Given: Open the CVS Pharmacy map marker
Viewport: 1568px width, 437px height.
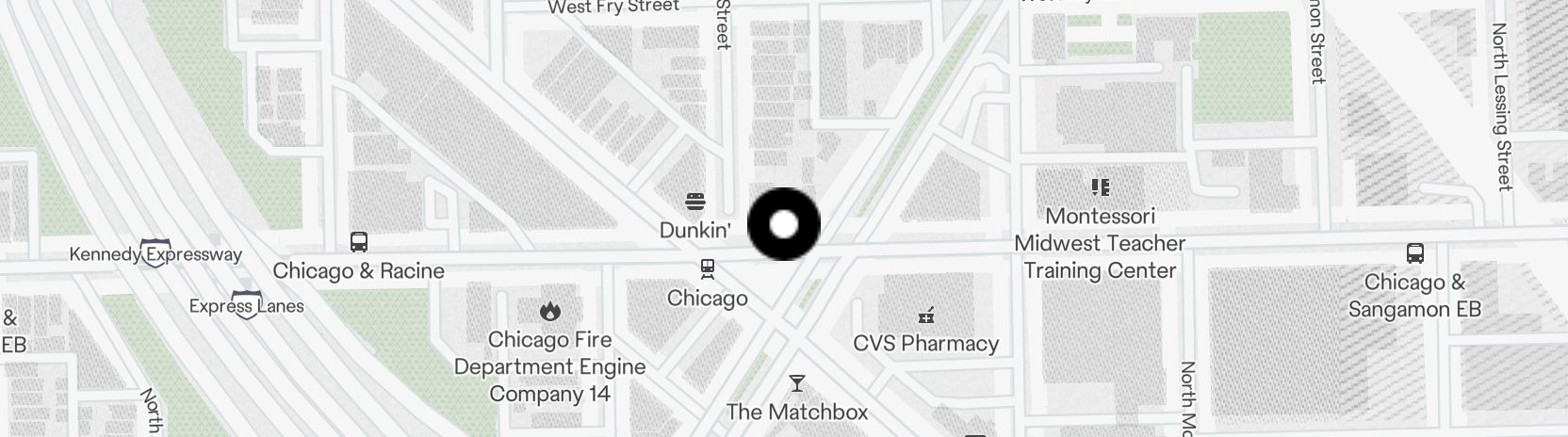Looking at the screenshot, I should pos(926,315).
